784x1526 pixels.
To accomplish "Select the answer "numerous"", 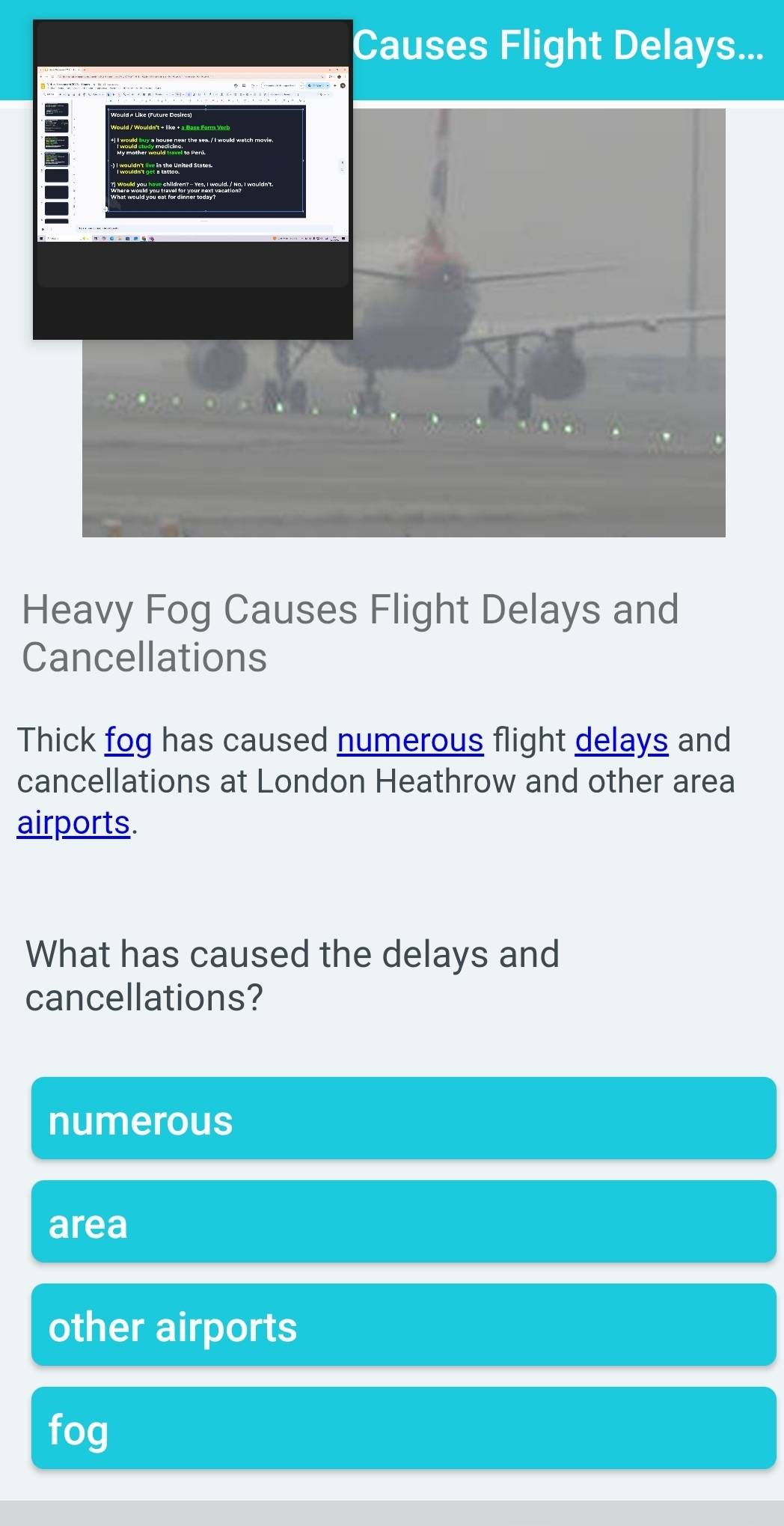I will coord(403,1118).
